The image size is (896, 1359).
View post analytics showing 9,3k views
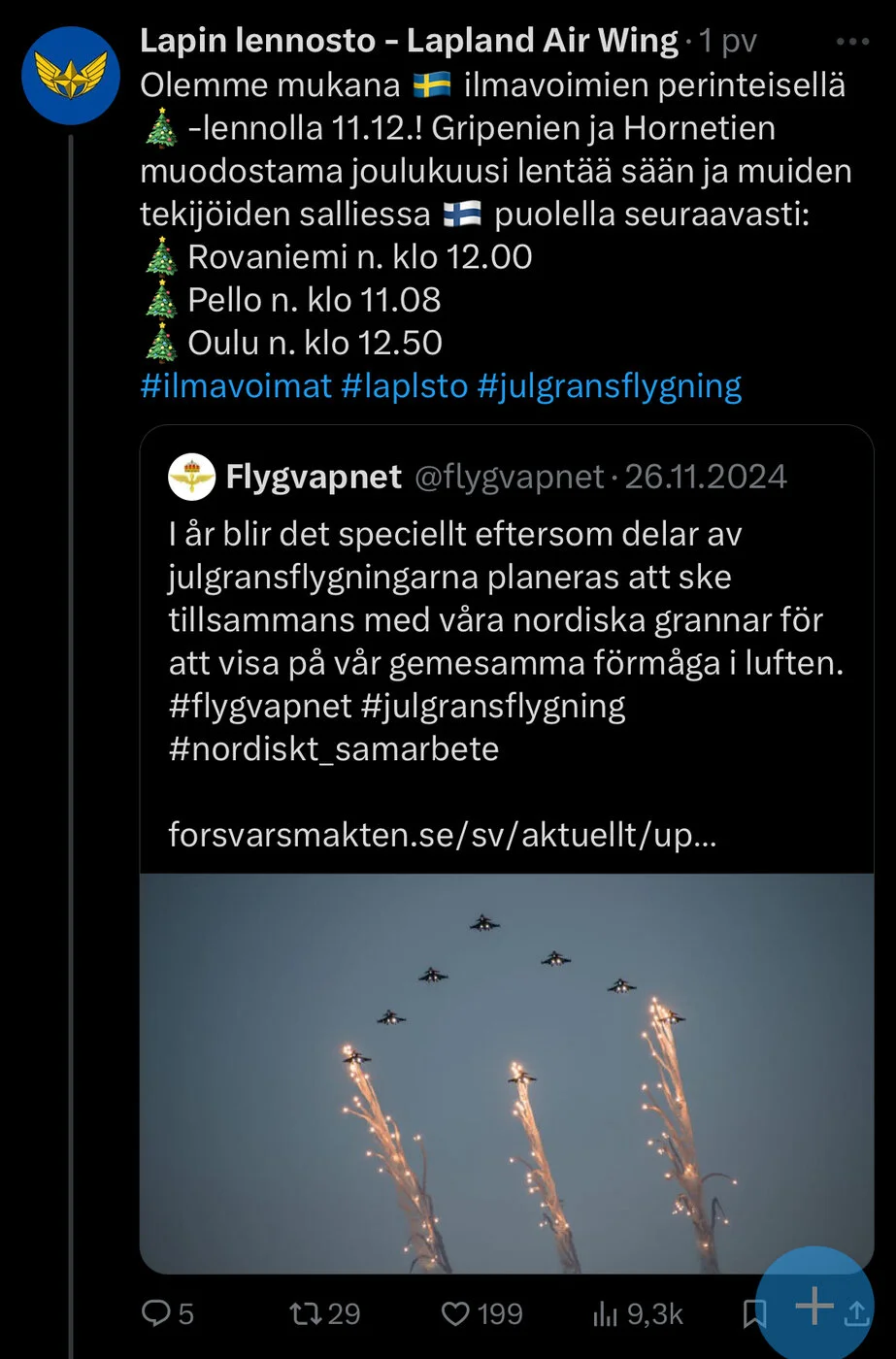637,1314
